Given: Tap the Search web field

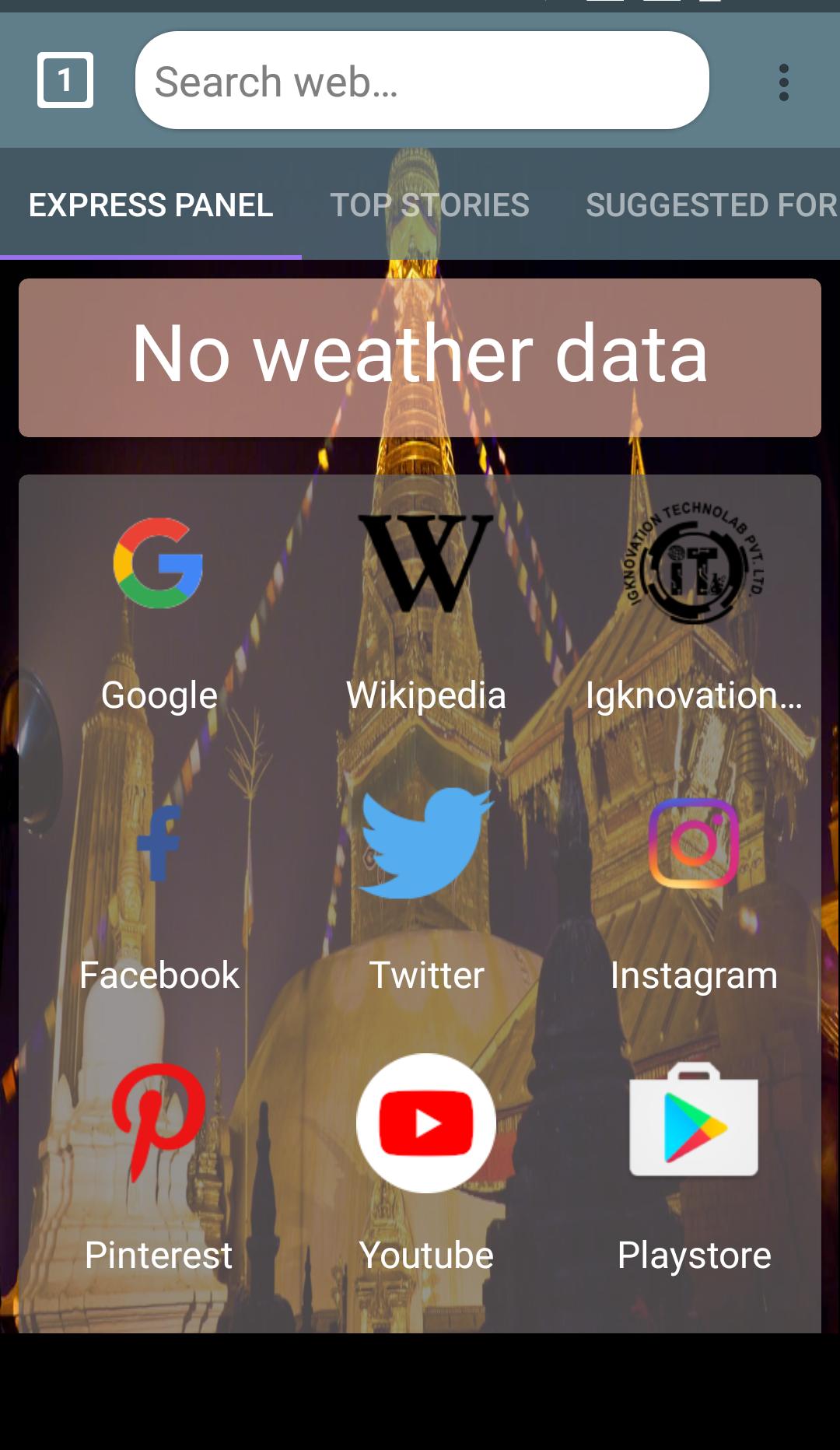Looking at the screenshot, I should click(422, 81).
